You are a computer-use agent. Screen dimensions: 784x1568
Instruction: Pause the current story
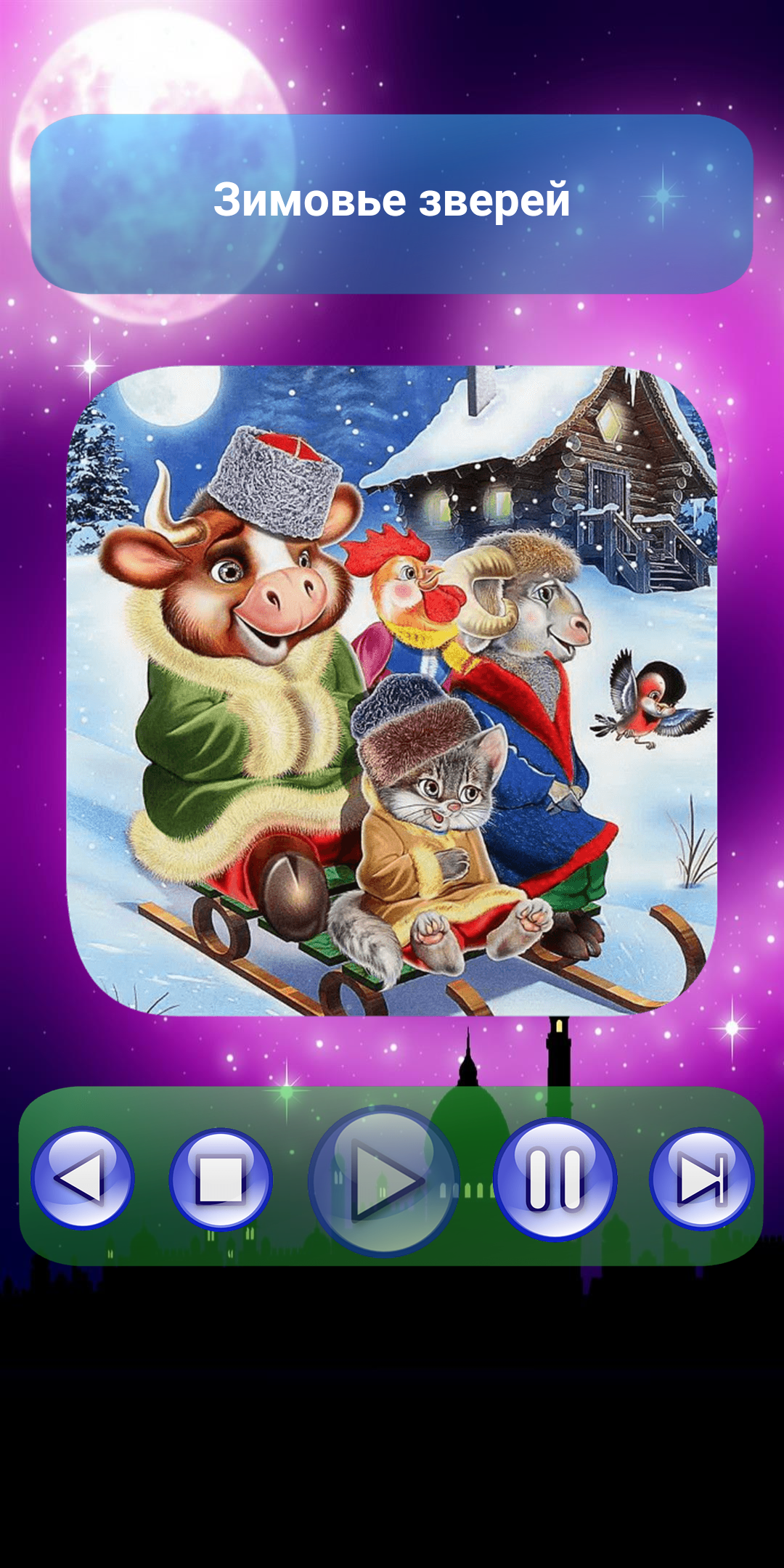tap(555, 1179)
